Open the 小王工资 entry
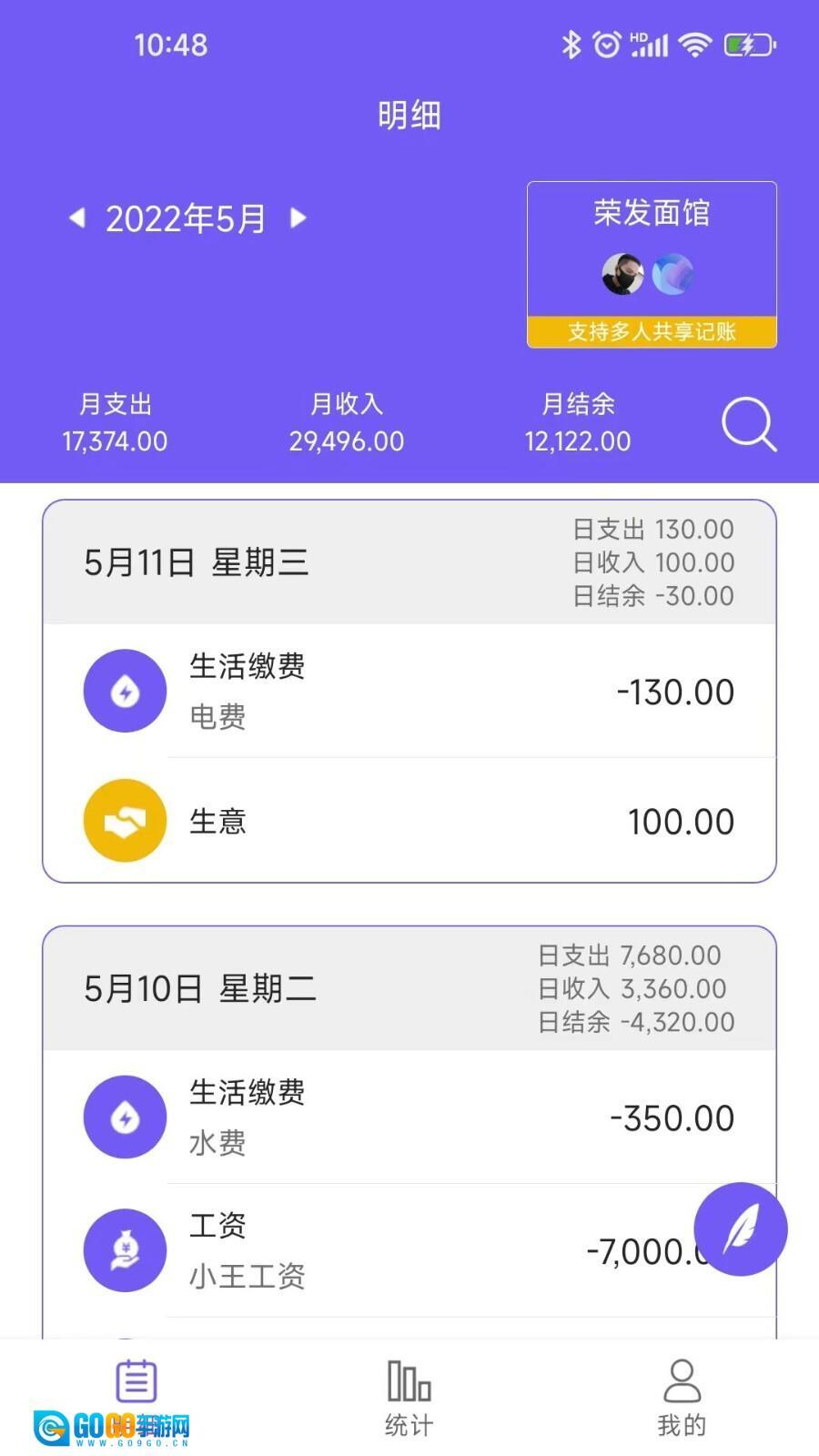Screen dimensions: 819x1456 [364, 1250]
